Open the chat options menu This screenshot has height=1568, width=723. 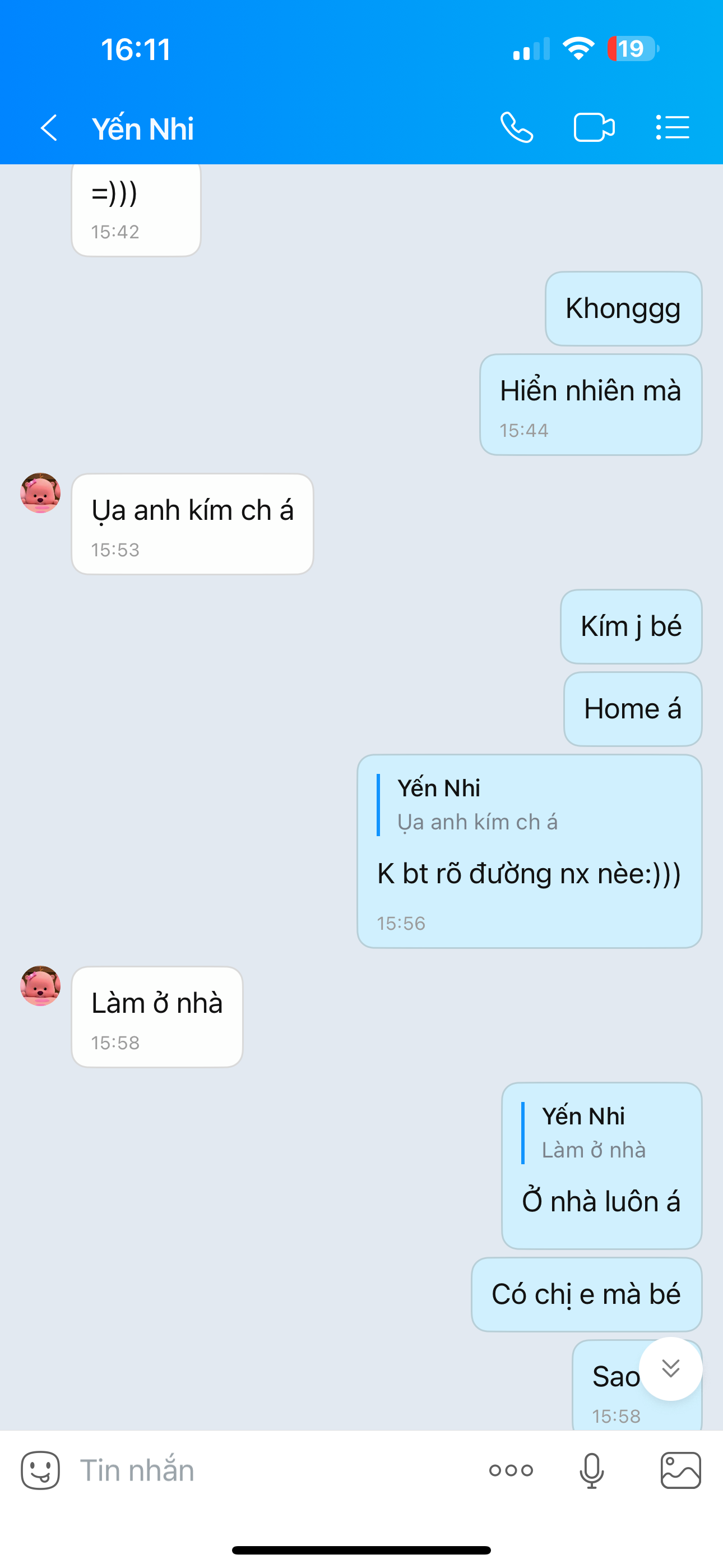(x=673, y=128)
